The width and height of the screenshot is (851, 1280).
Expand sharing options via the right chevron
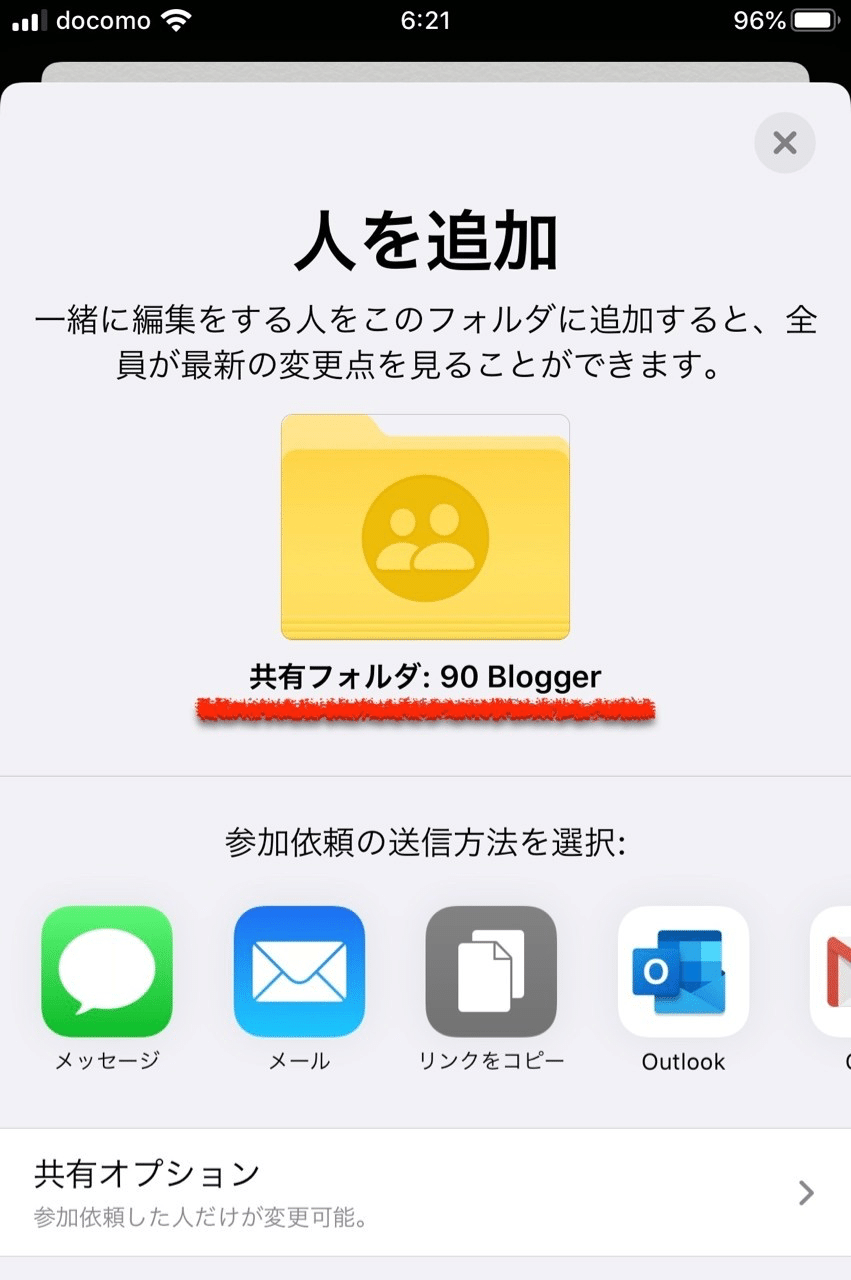806,1192
